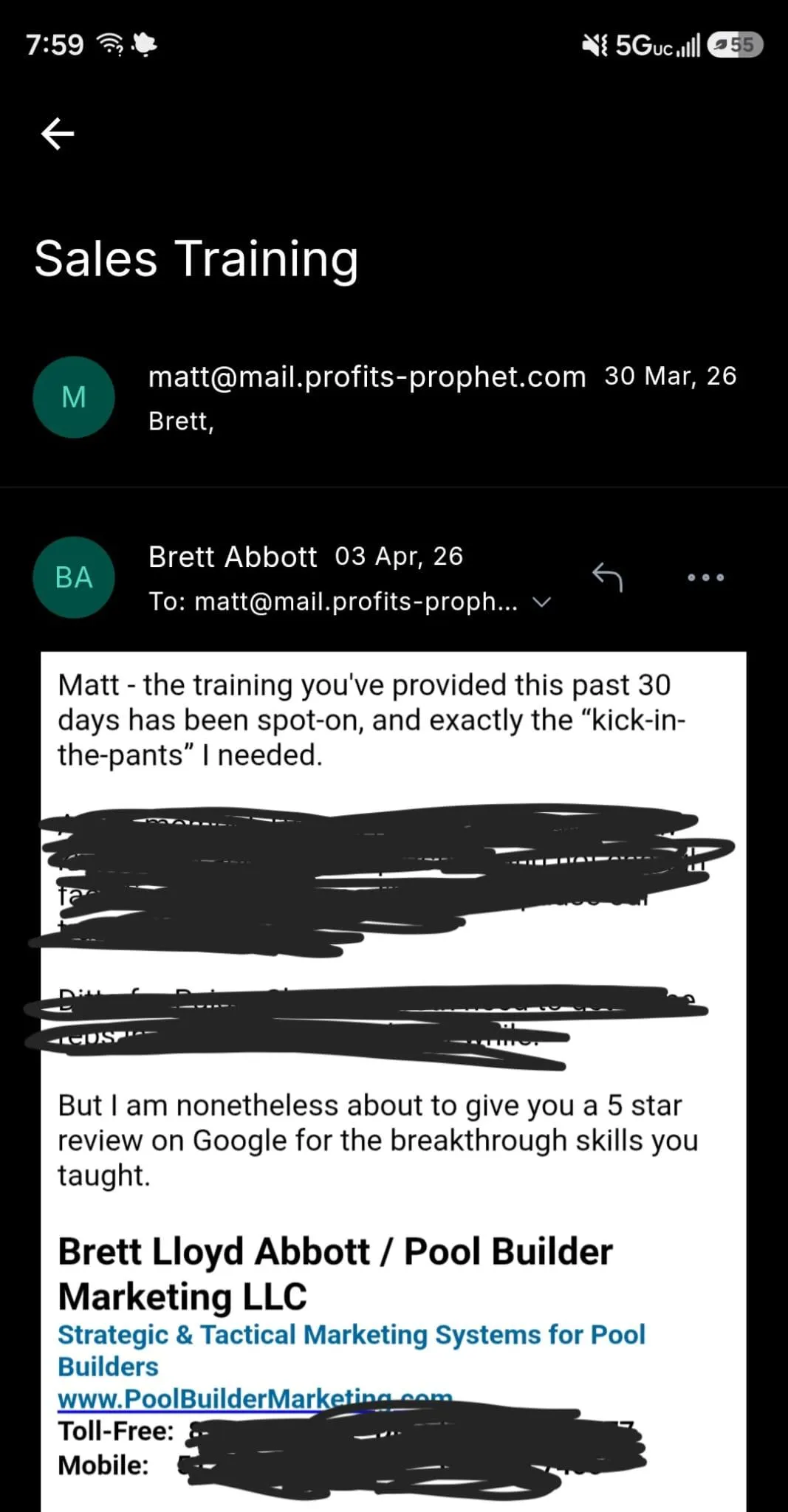Screen dimensions: 788x1512
Task: Expand the collapsed email from matt@mail.profits-prophet.com
Action: click(x=394, y=398)
